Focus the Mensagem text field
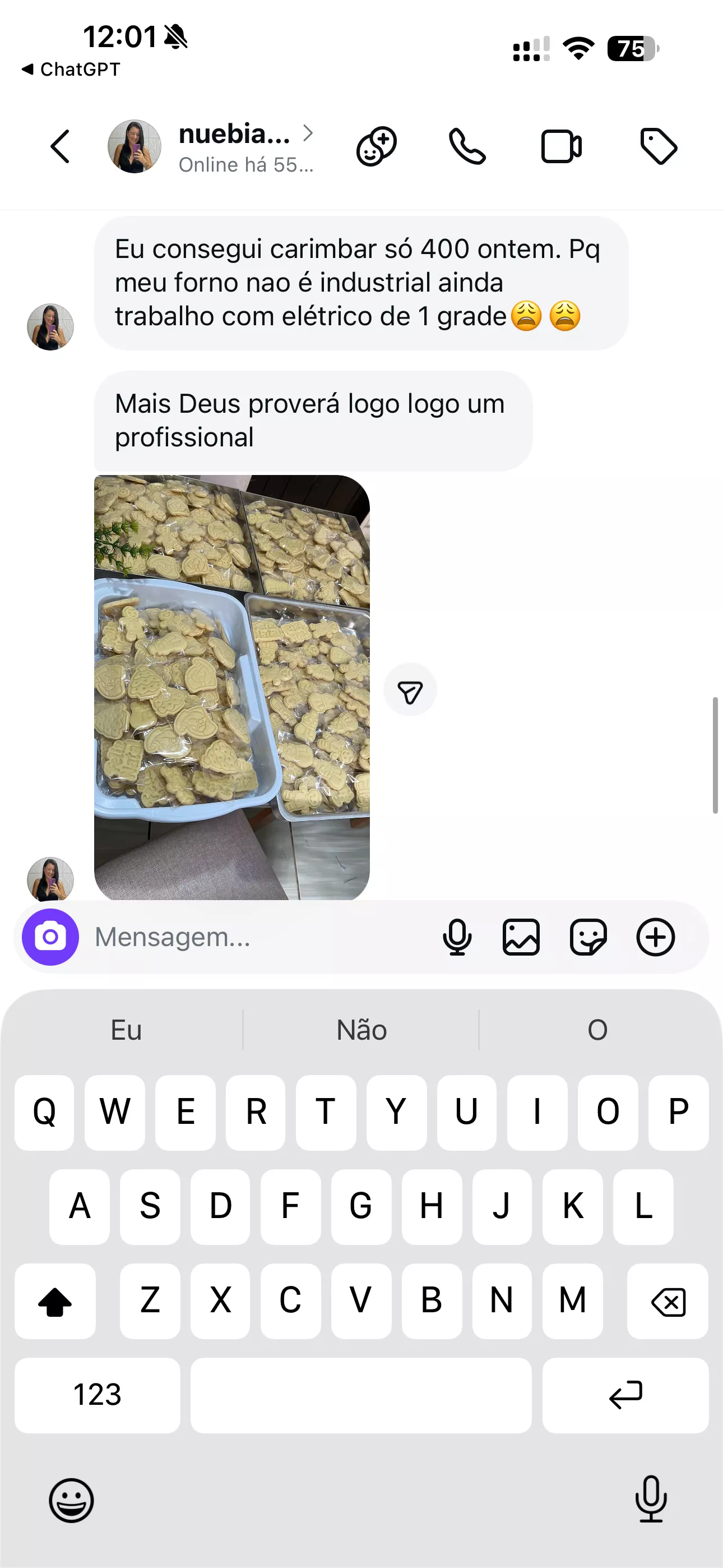 pos(256,937)
